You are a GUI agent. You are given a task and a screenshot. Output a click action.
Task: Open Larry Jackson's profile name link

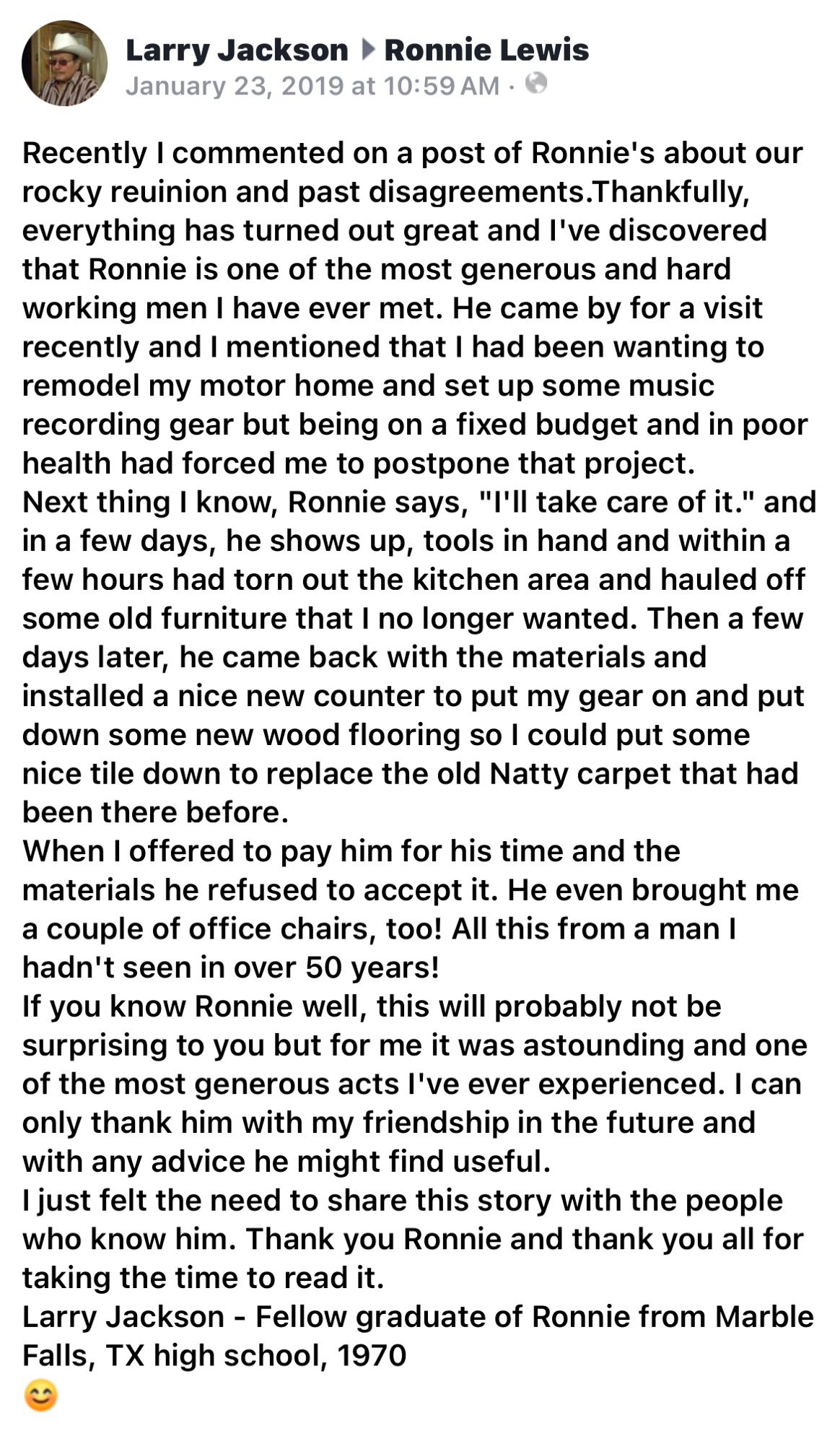tap(237, 51)
